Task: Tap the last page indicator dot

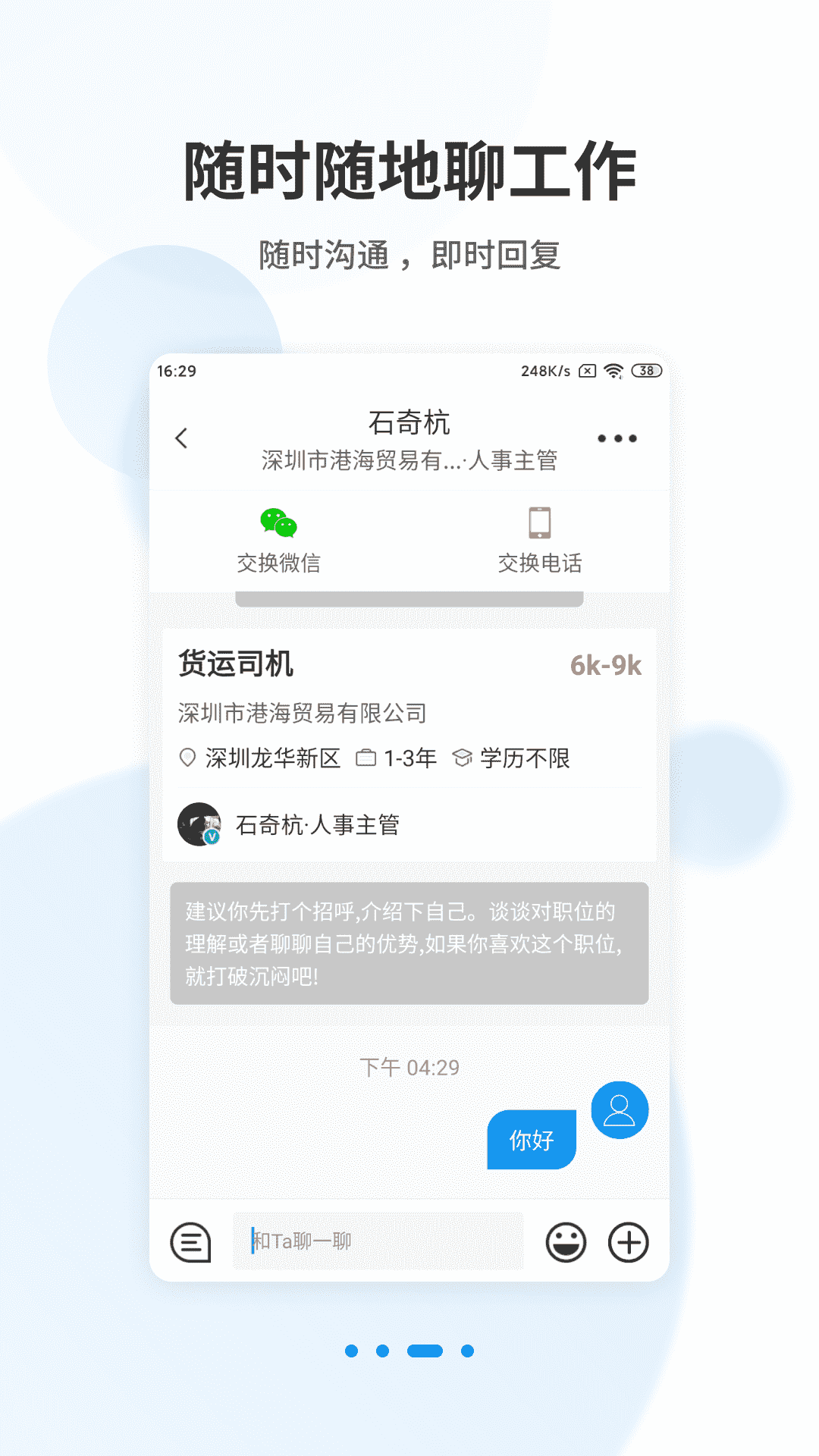Action: click(467, 1351)
